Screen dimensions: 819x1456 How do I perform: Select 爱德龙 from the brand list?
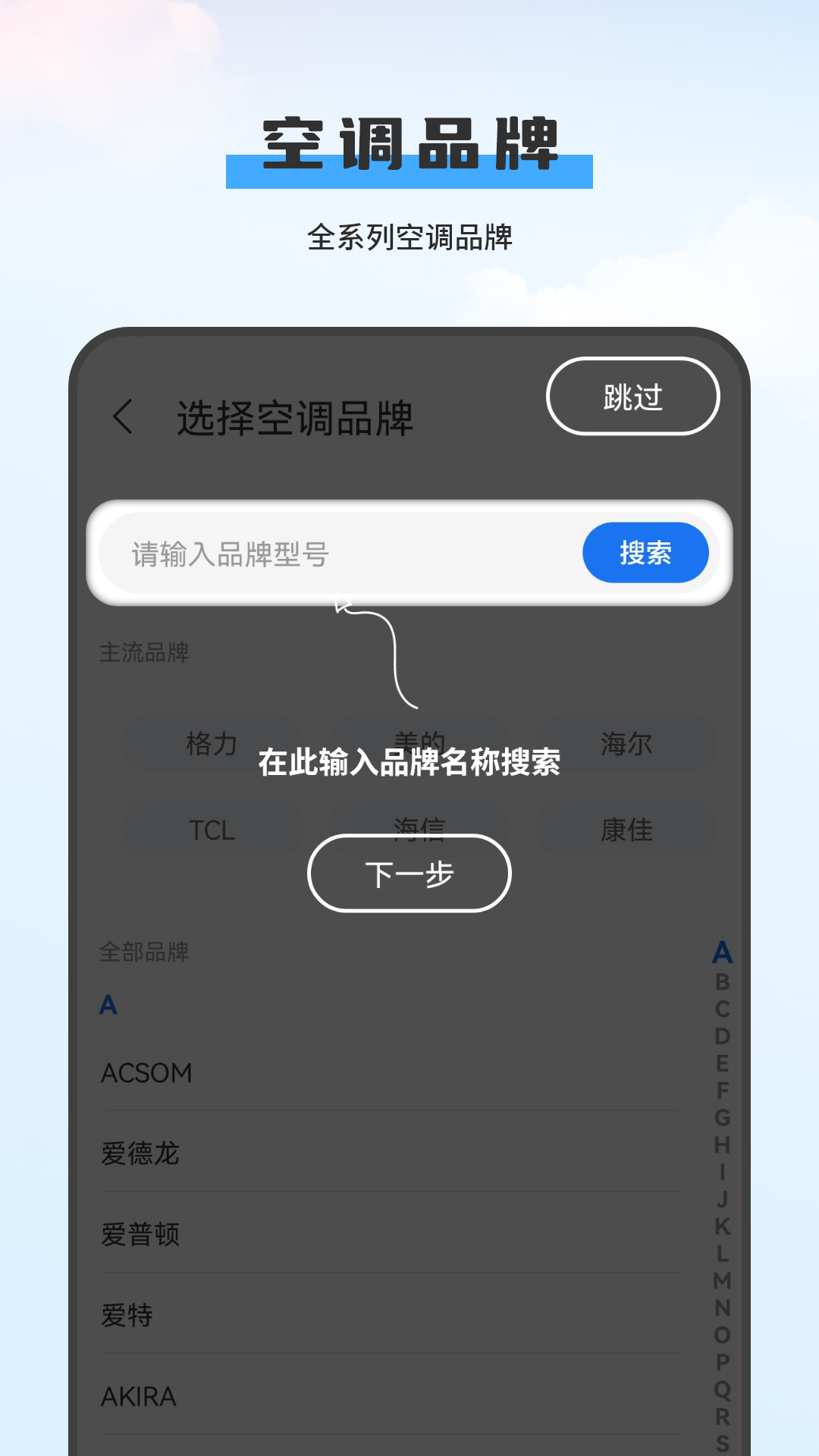(x=141, y=1153)
